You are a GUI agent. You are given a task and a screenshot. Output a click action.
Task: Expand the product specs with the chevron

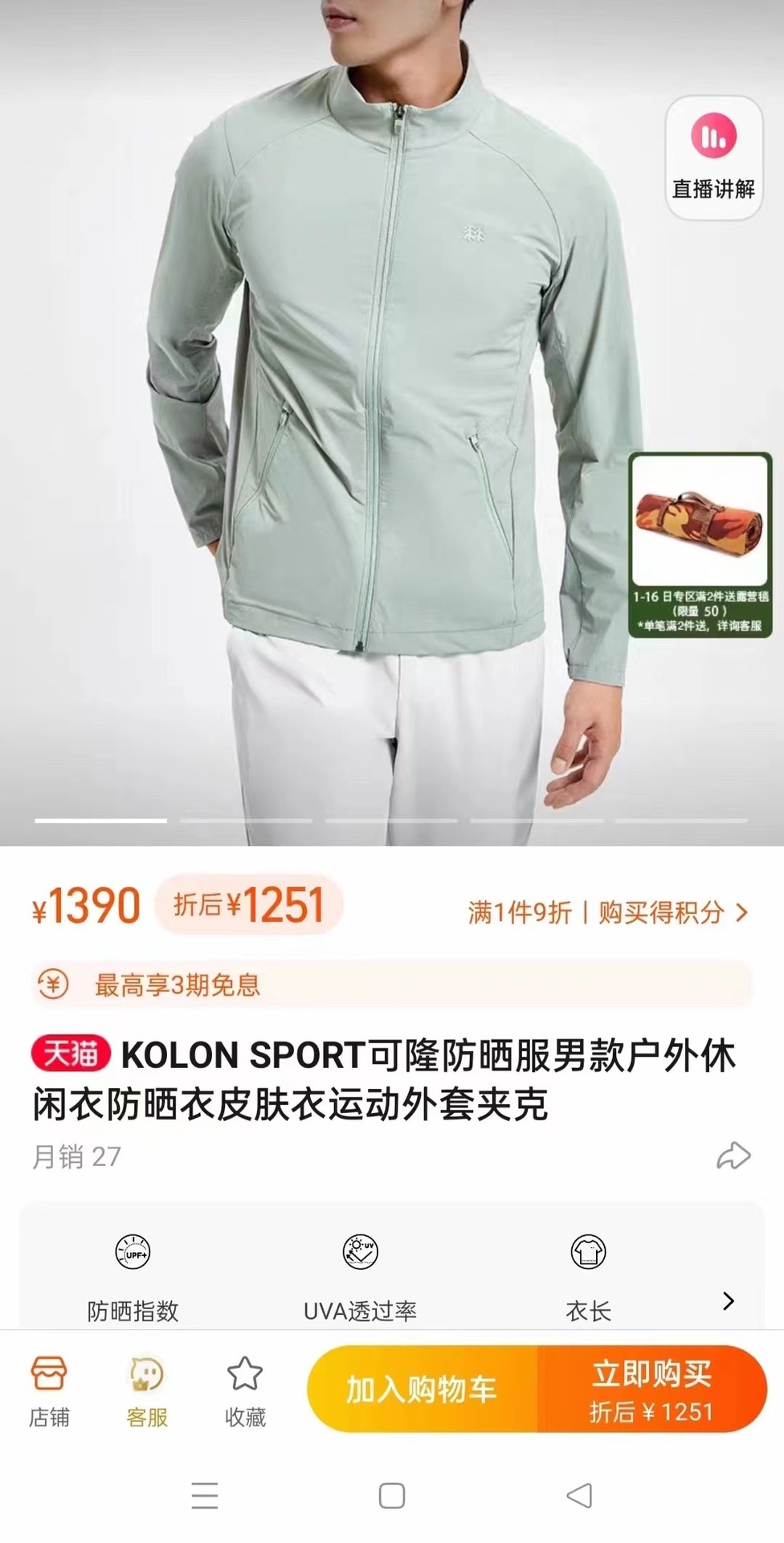(728, 1300)
